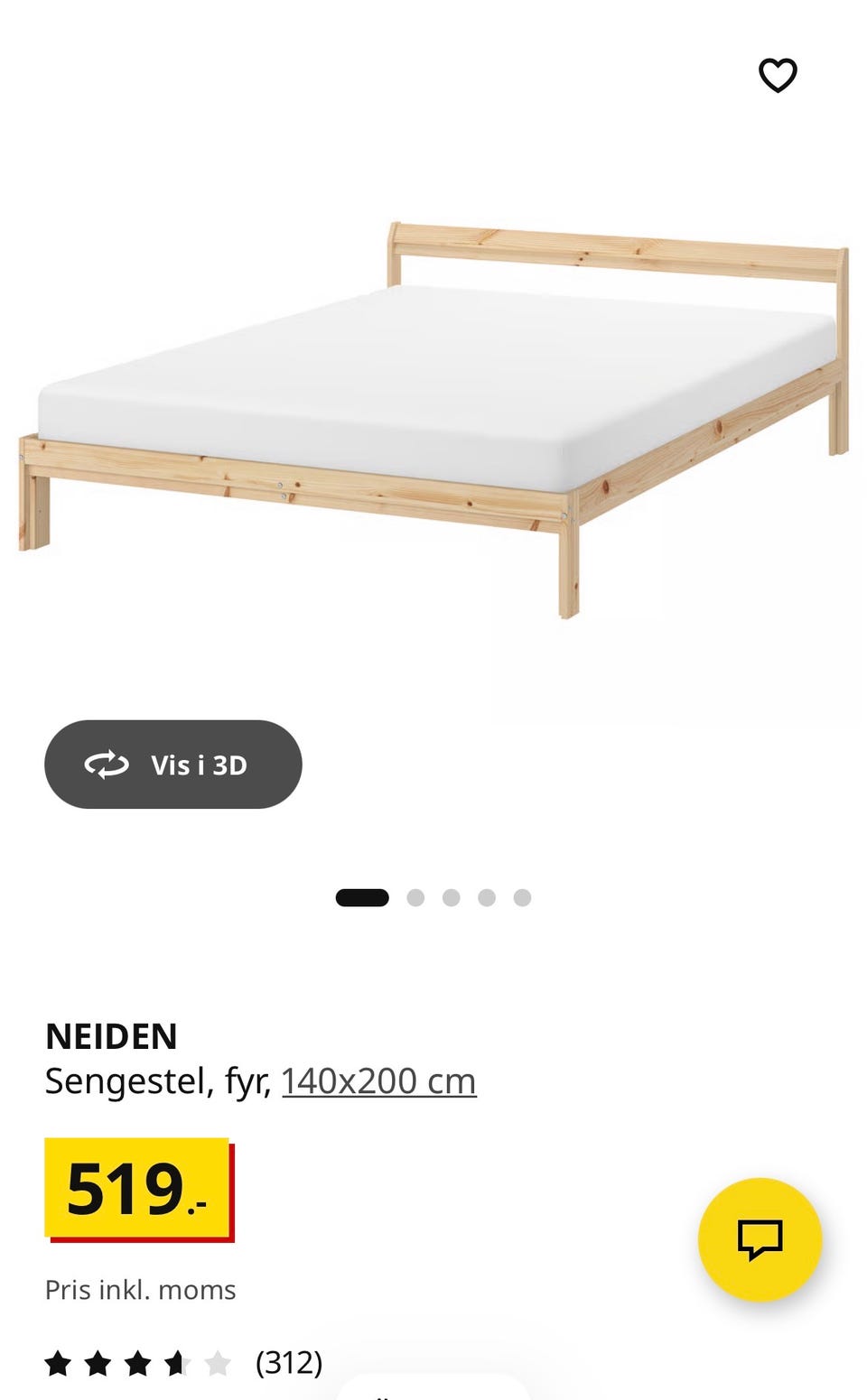Click the NEIDEN product title
The width and height of the screenshot is (867, 1400).
pyautogui.click(x=113, y=1036)
